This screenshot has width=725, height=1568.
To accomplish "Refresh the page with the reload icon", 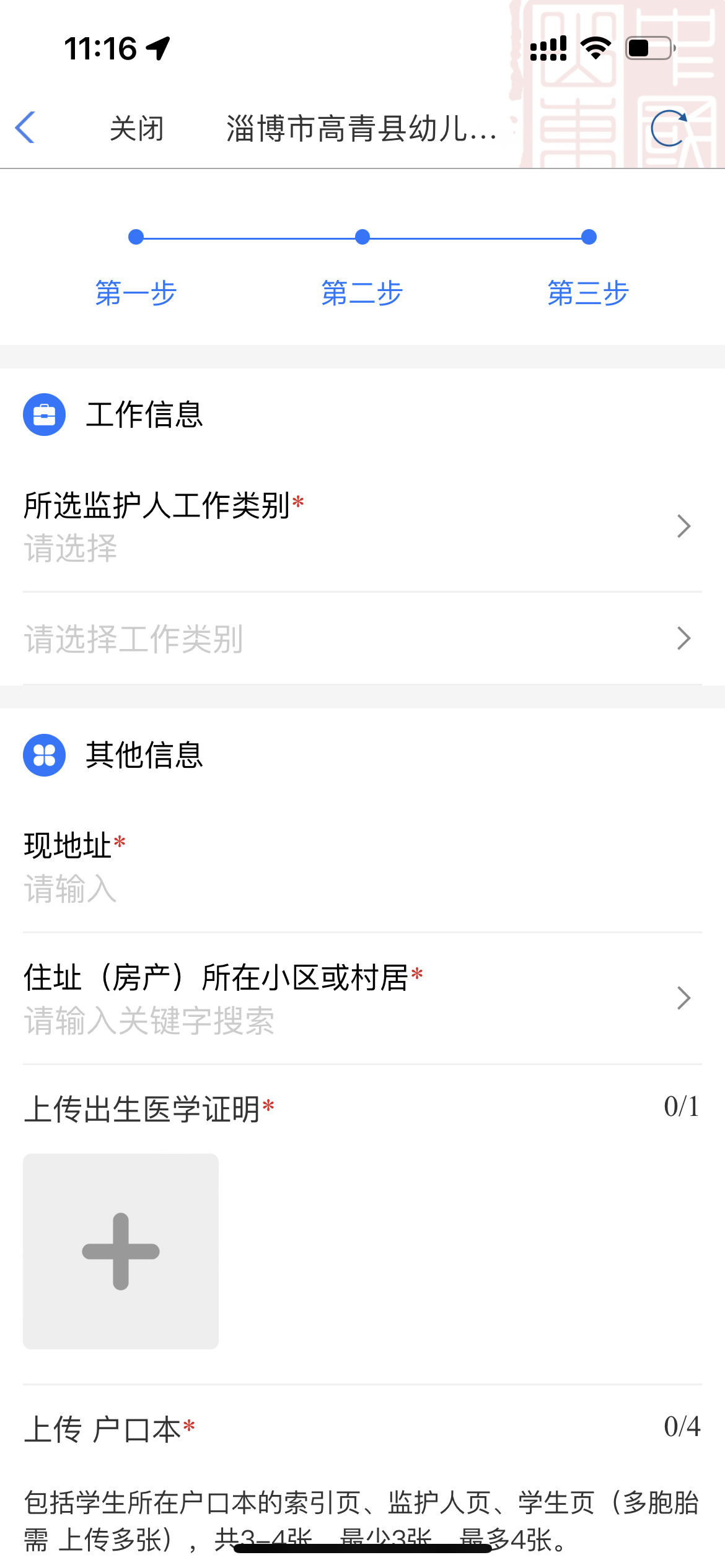I will click(669, 128).
